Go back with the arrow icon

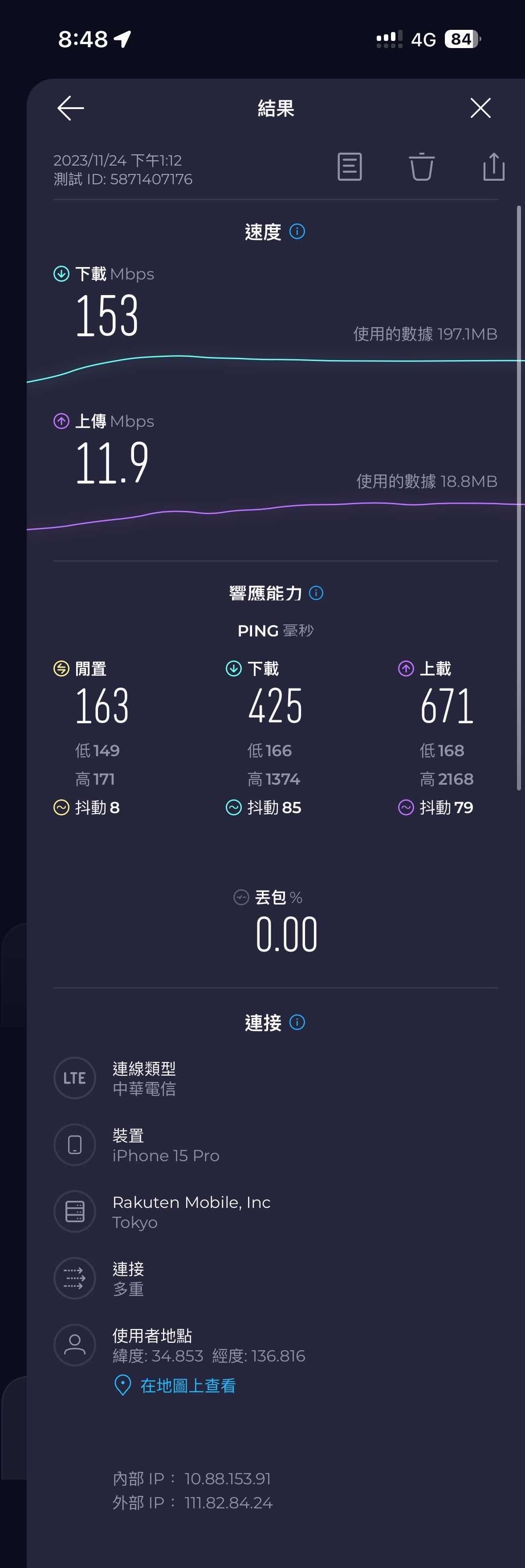(71, 108)
